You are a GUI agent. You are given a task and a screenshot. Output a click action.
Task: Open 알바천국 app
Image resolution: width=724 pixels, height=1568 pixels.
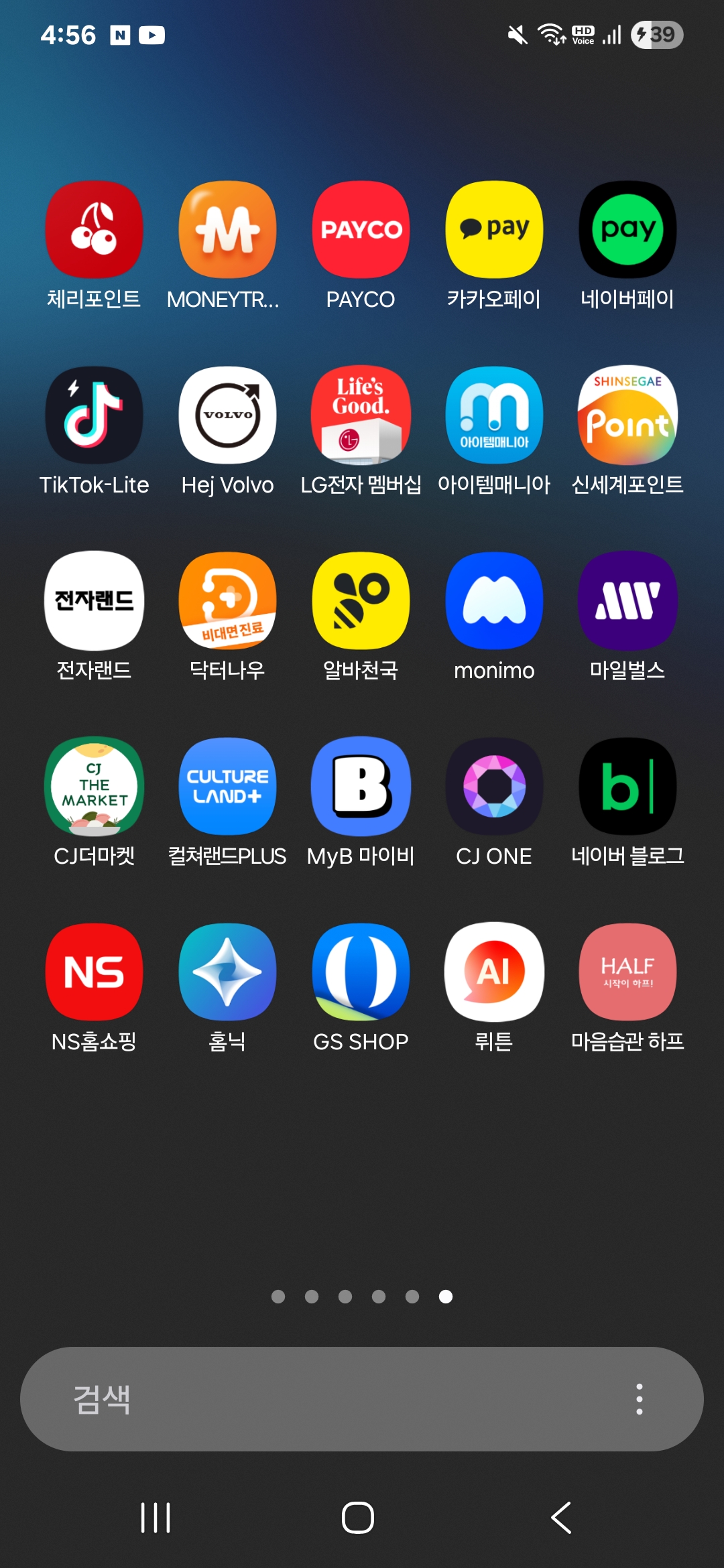[x=361, y=601]
